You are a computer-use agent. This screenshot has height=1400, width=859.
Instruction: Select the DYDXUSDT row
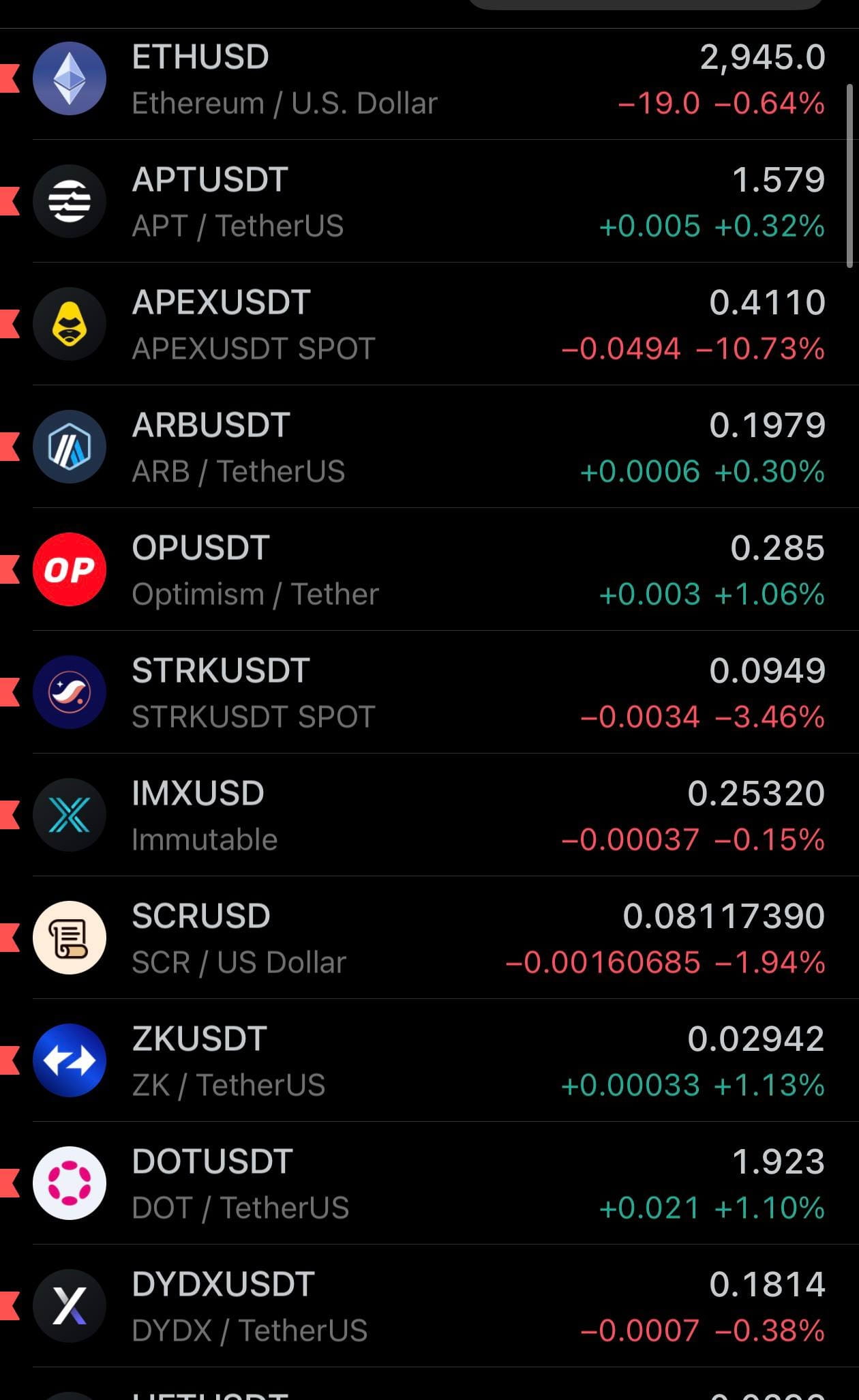(429, 1307)
